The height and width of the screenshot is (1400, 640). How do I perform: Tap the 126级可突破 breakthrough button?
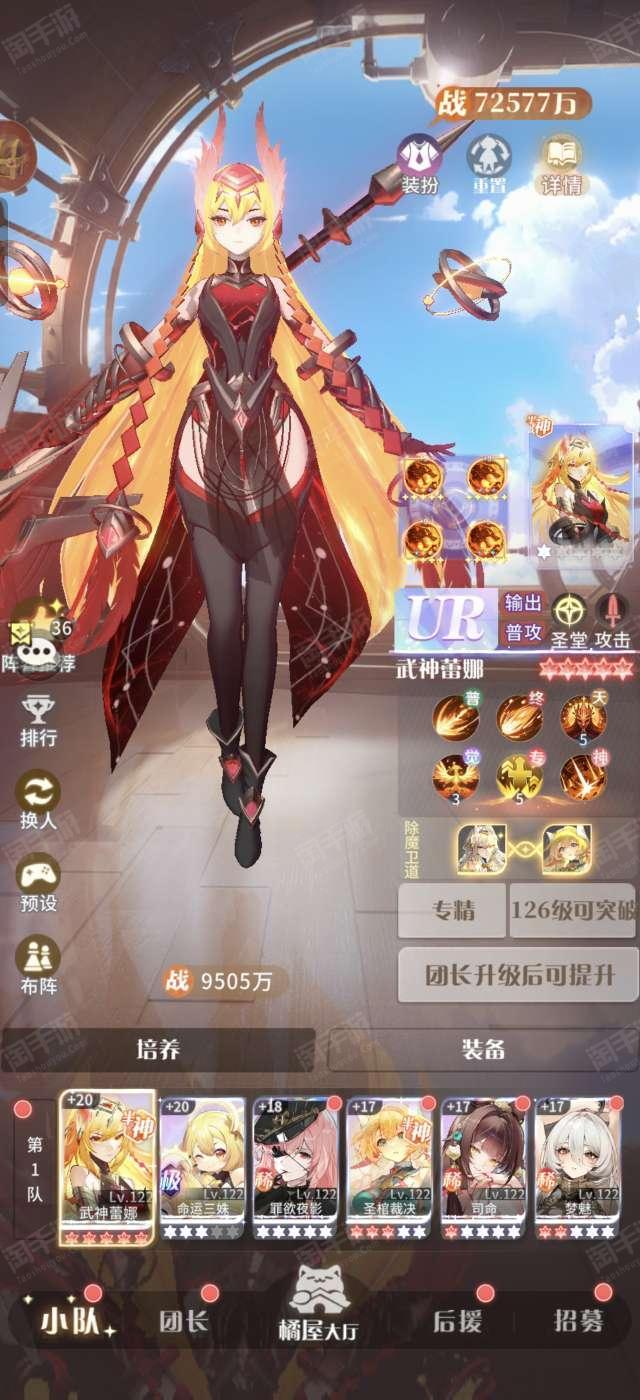pyautogui.click(x=572, y=910)
